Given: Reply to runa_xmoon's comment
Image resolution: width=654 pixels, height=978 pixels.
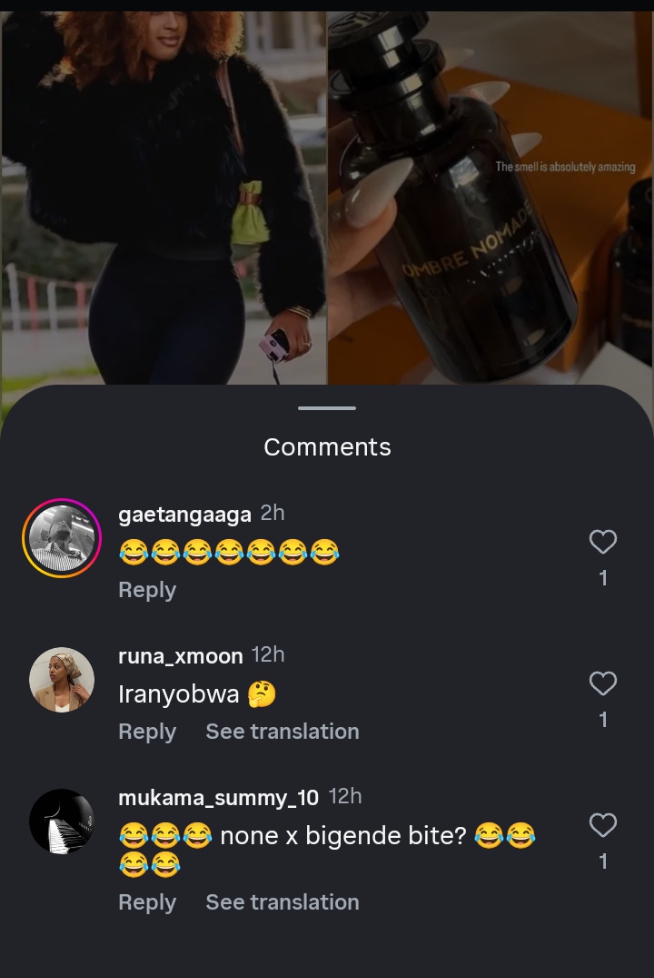Looking at the screenshot, I should click(x=147, y=732).
